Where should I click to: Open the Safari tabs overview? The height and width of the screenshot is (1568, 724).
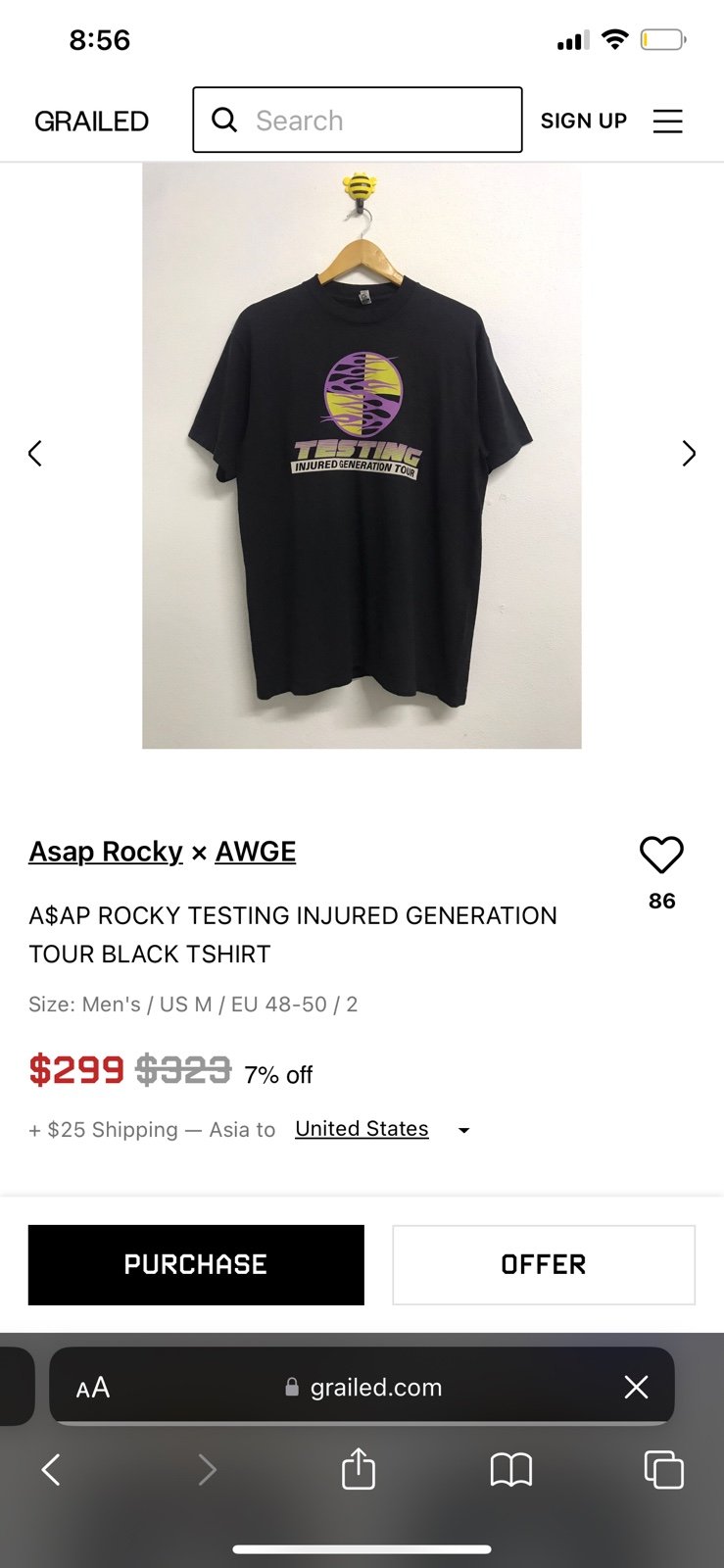tap(663, 1469)
